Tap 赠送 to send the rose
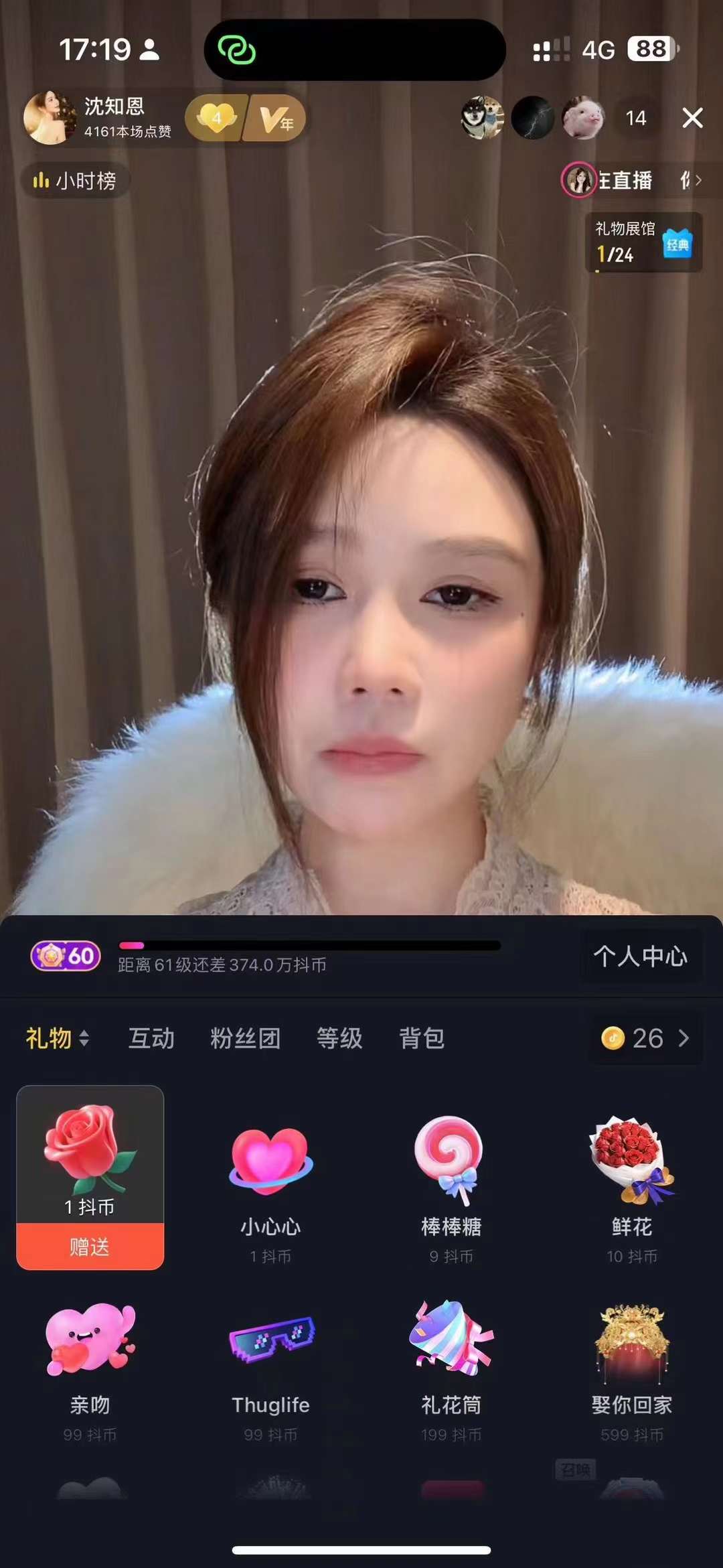The height and width of the screenshot is (1568, 723). click(x=90, y=1246)
